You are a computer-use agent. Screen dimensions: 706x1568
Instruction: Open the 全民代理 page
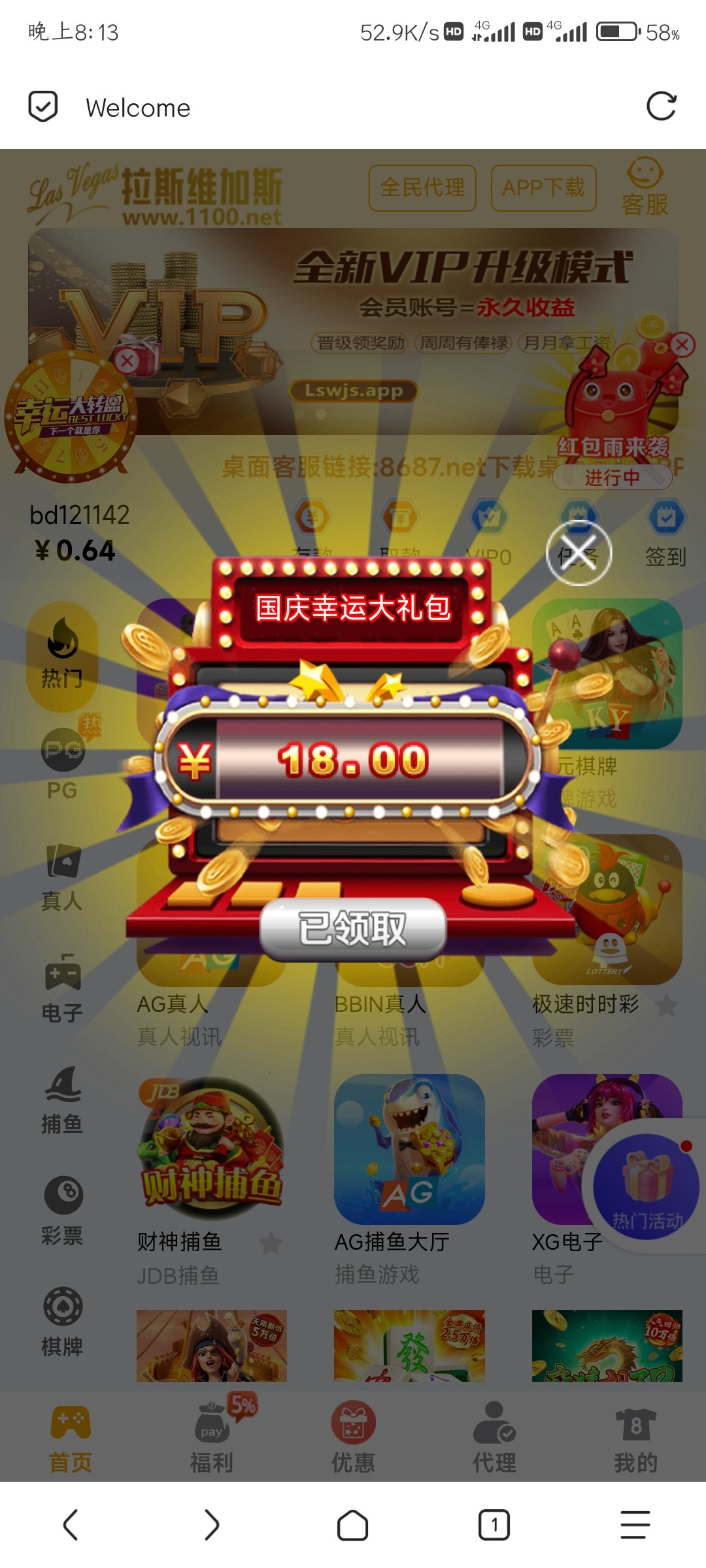[x=422, y=188]
